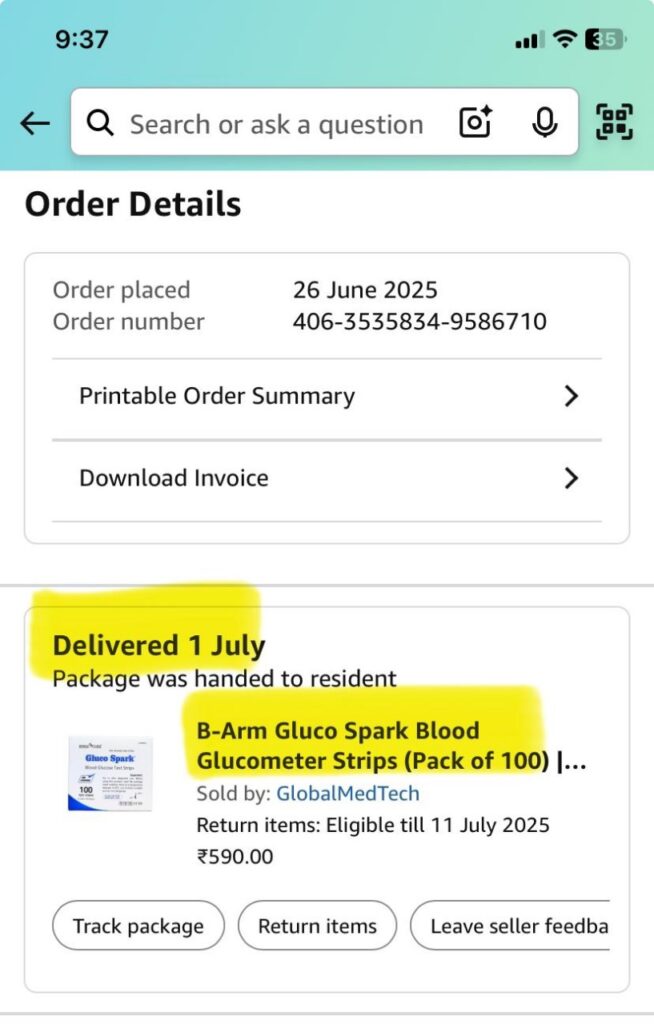The width and height of the screenshot is (654, 1024).
Task: Leave seller feedback
Action: coord(515,926)
